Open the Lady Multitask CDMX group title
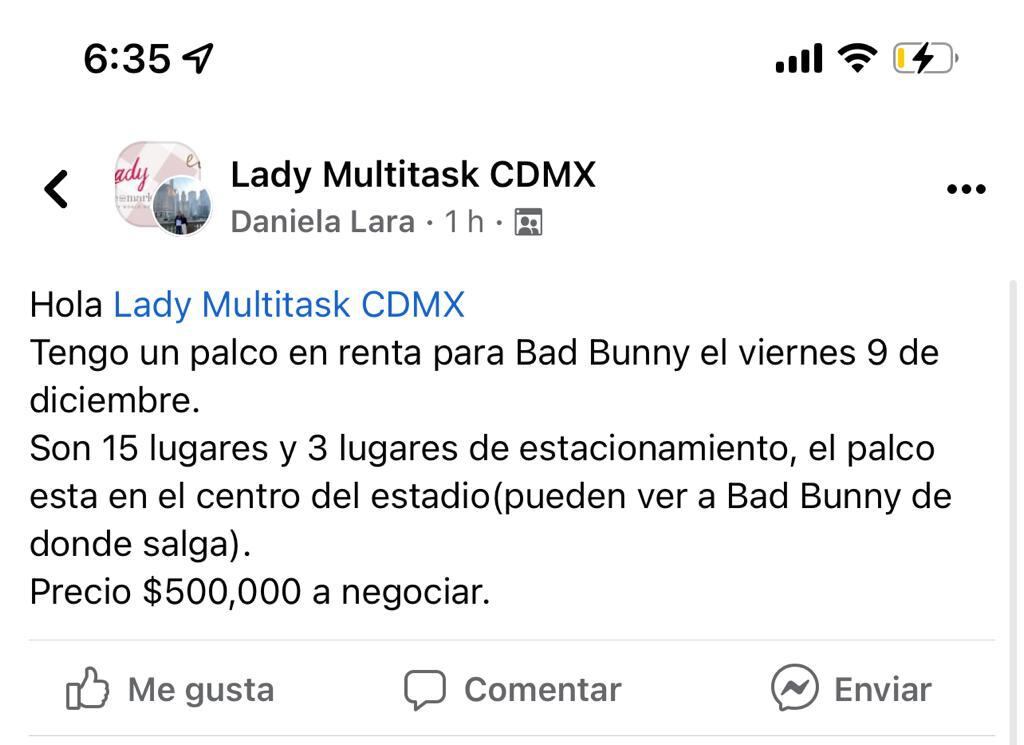 pyautogui.click(x=412, y=174)
